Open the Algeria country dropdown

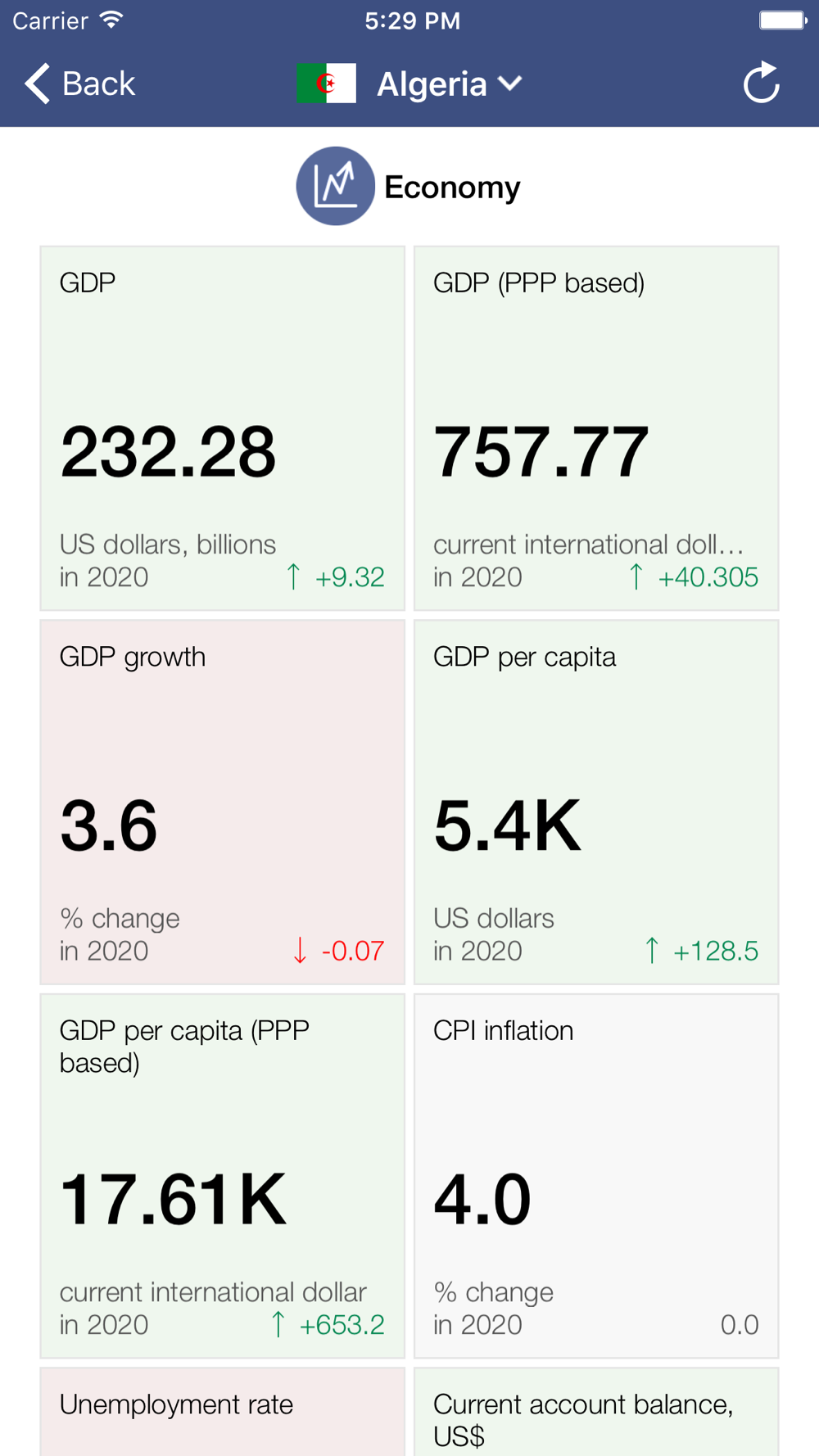pos(409,84)
